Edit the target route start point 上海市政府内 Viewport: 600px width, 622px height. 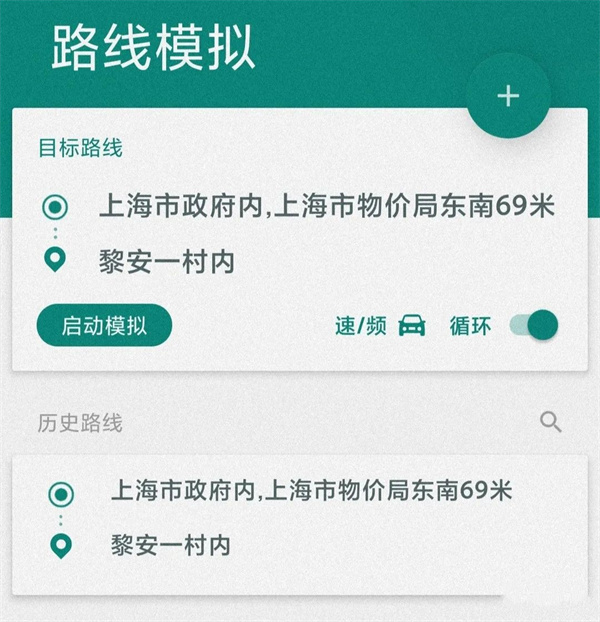325,207
